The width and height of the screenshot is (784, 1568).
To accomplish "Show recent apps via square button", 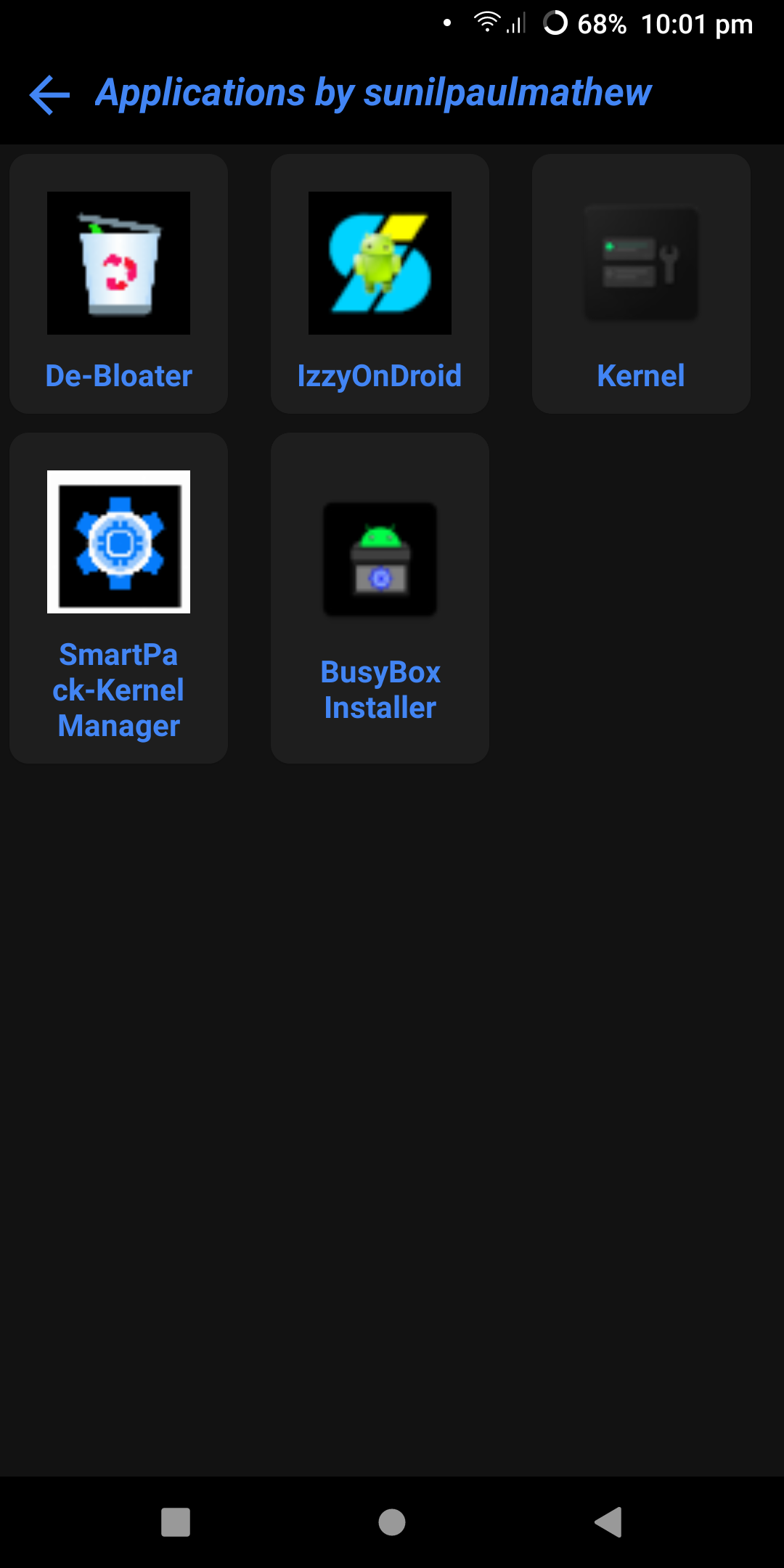I will 176,1522.
